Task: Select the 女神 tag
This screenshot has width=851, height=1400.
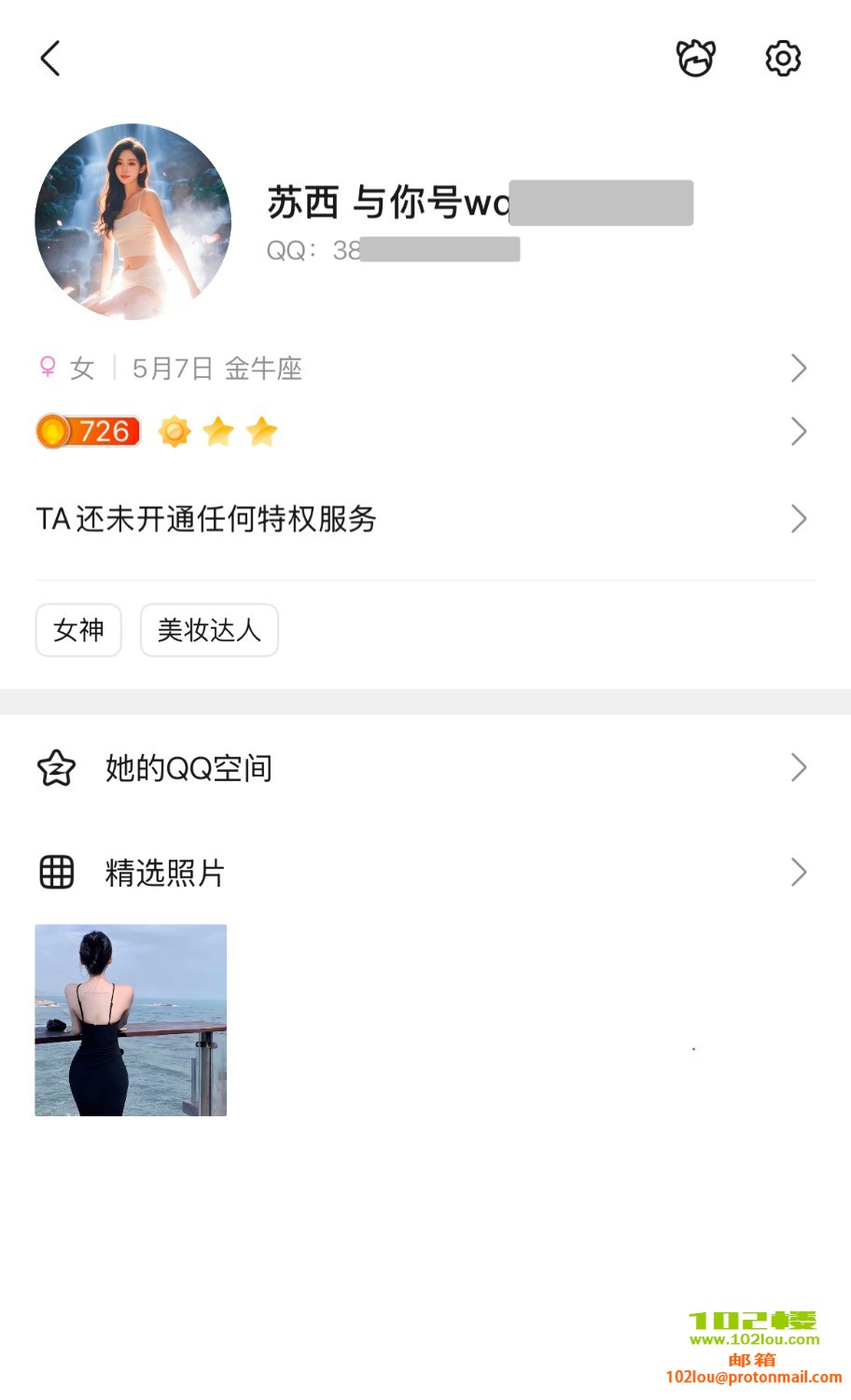Action: pos(78,630)
